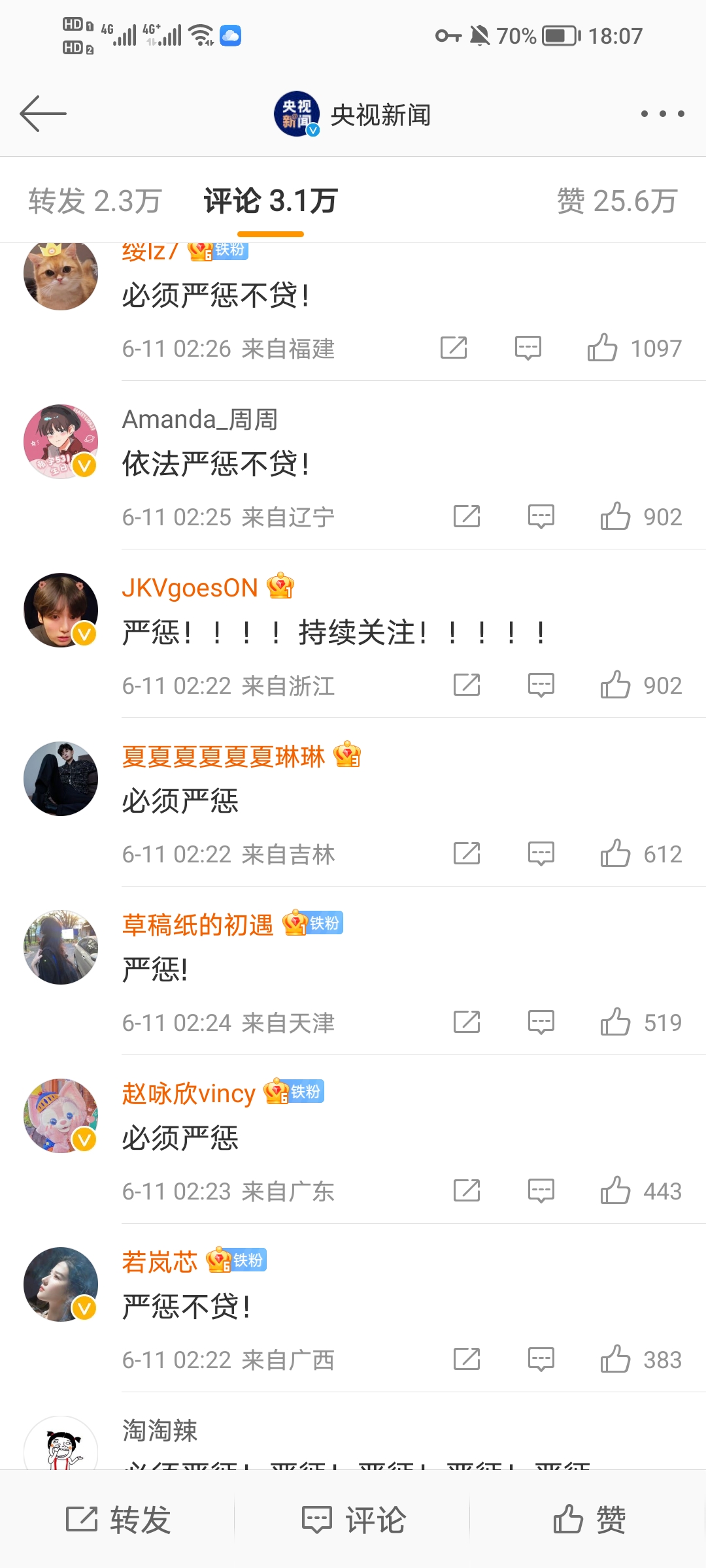
Task: Open the 央视新闻 profile header
Action: [x=353, y=114]
